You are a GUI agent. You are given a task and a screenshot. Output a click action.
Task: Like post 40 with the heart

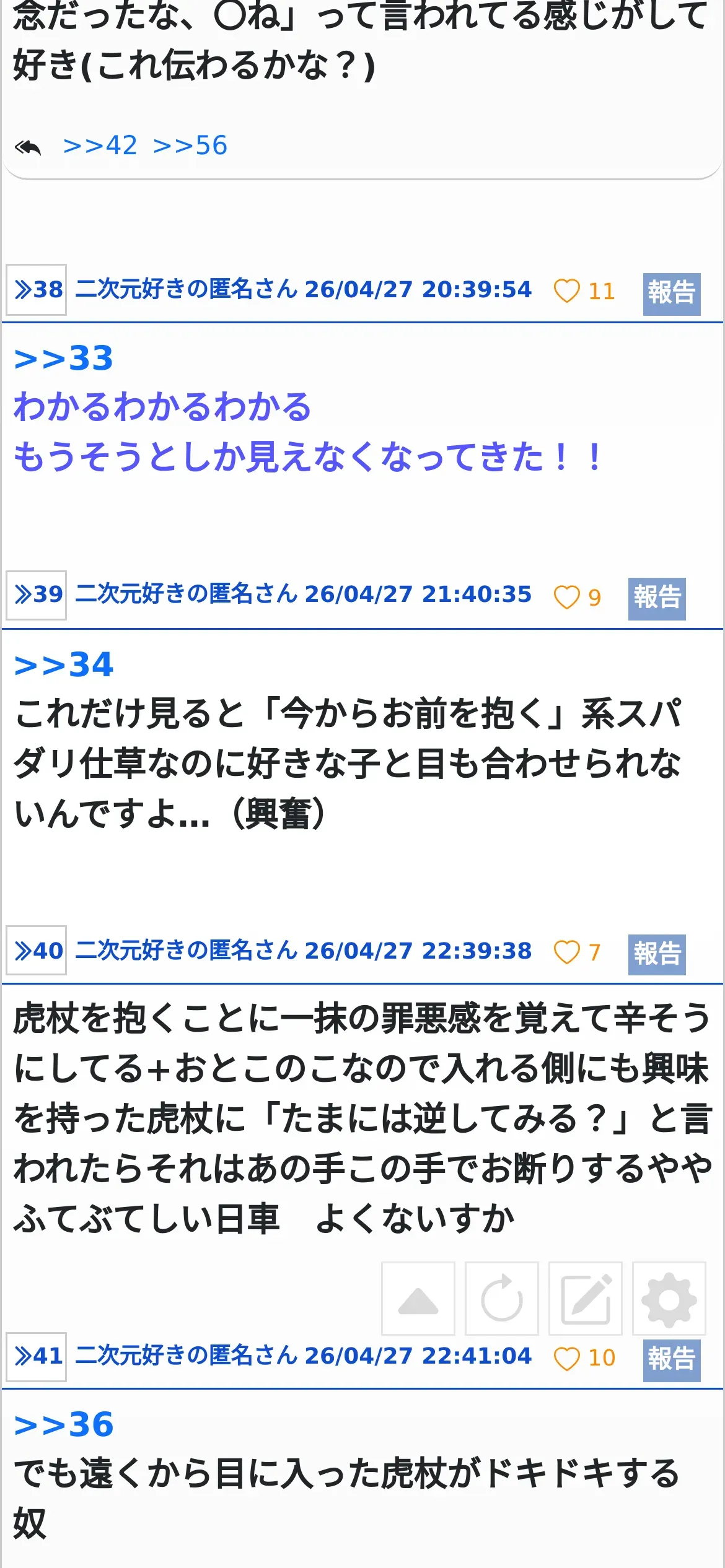pos(566,952)
